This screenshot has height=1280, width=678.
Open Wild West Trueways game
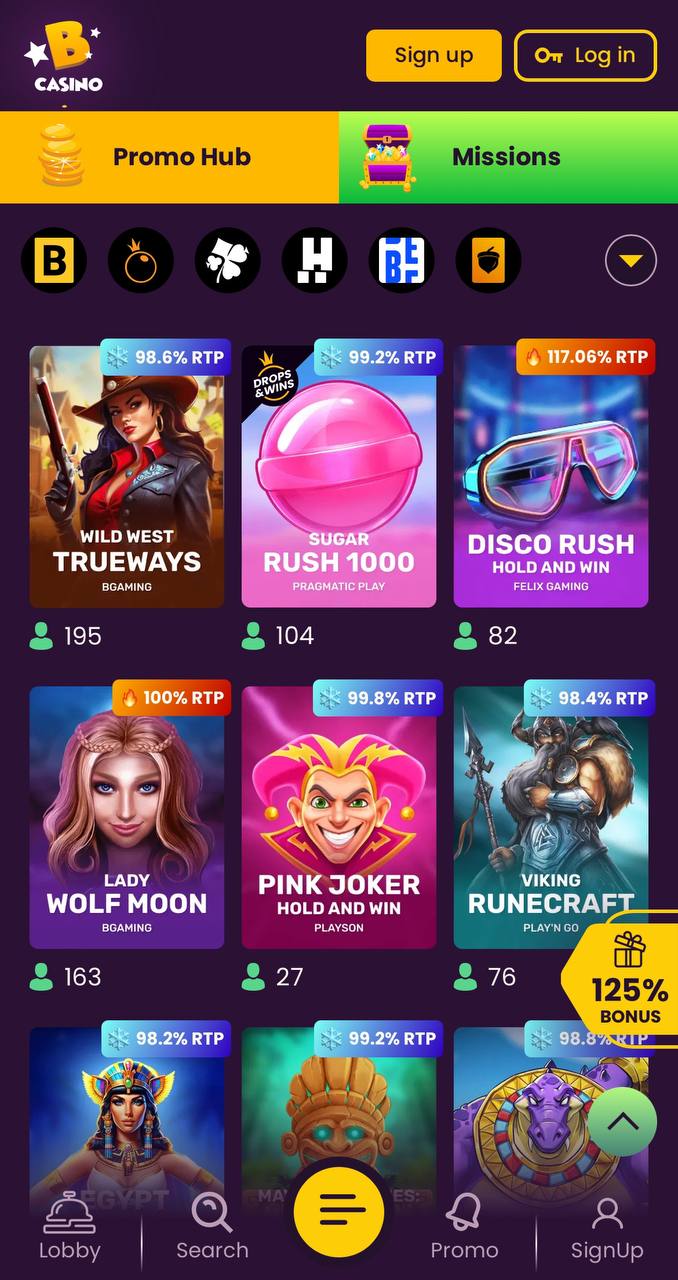(x=127, y=476)
